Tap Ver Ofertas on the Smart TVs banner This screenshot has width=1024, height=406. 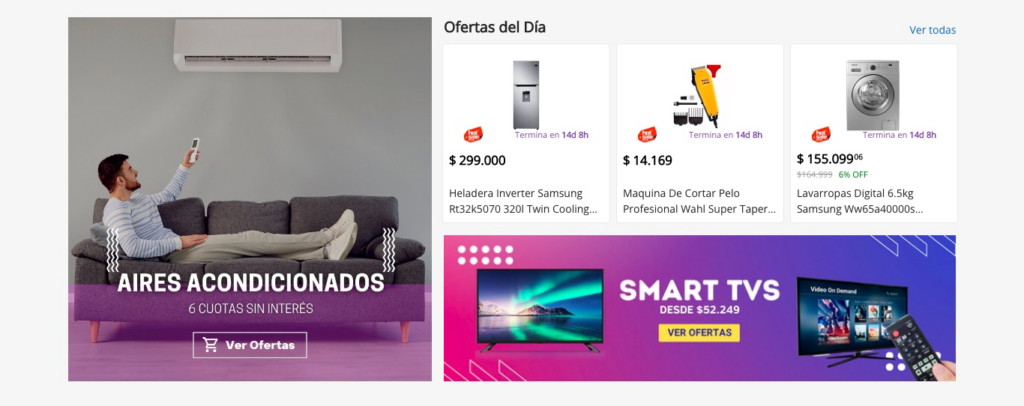[x=699, y=332]
